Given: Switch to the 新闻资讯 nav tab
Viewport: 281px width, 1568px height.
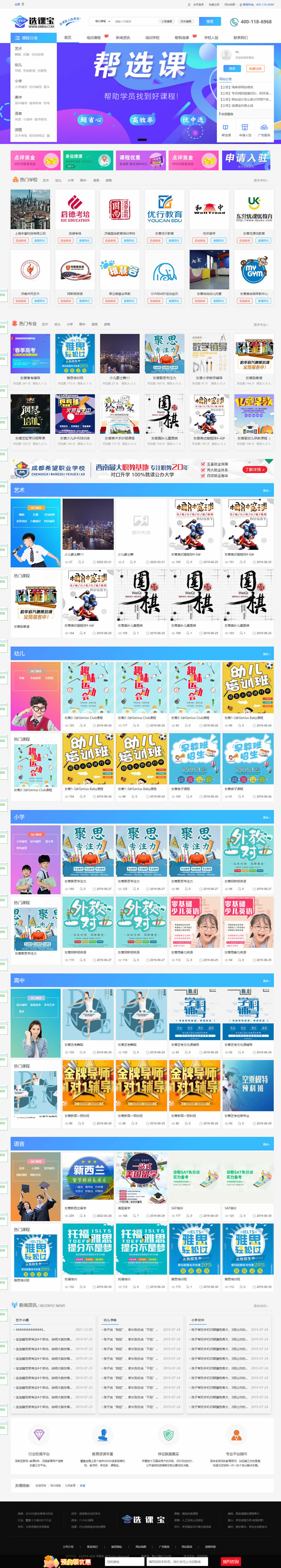Looking at the screenshot, I should point(123,38).
